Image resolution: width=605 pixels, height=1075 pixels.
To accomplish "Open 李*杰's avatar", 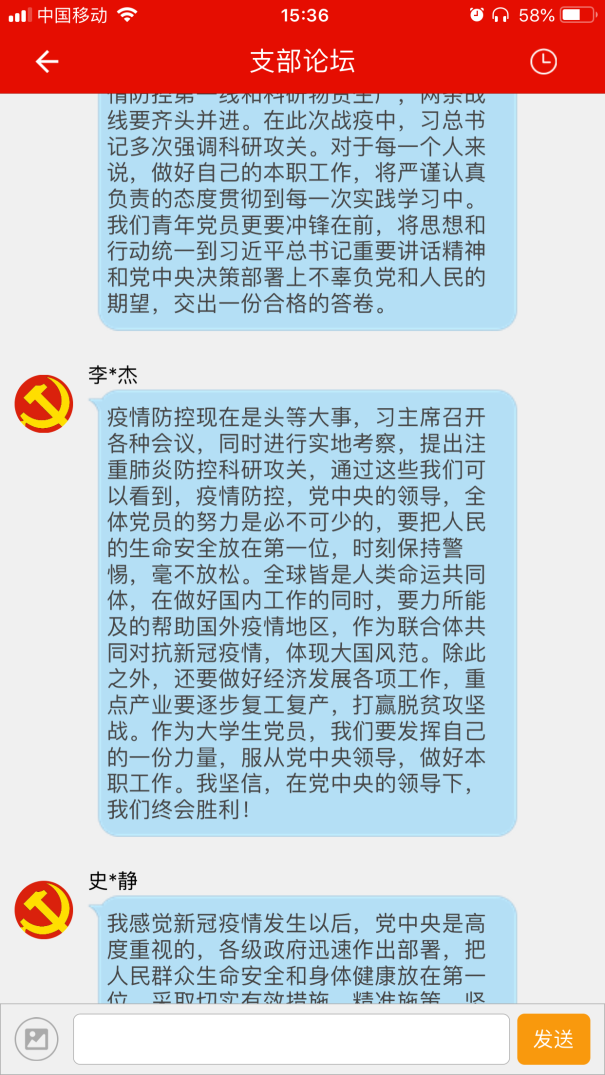I will (44, 404).
